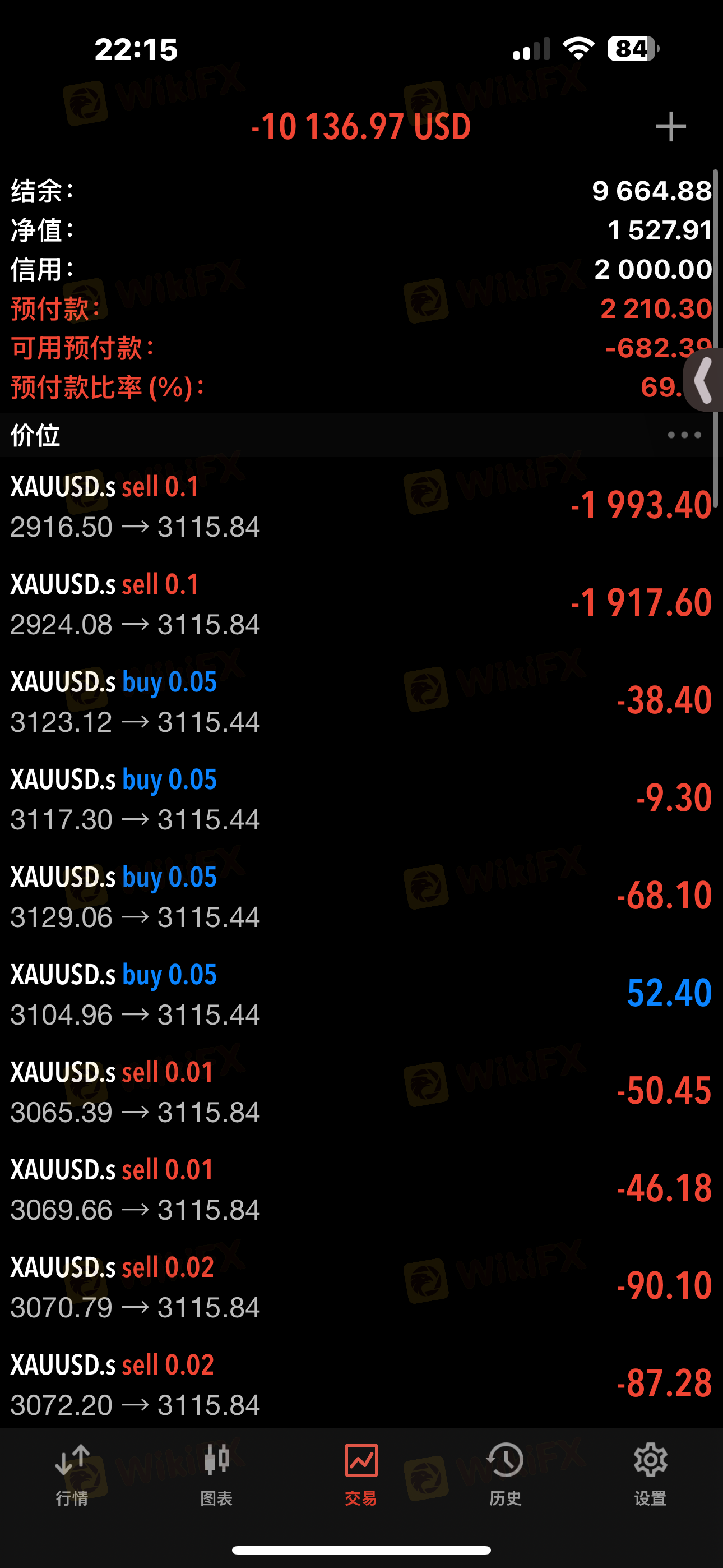Open sell 0.1 position at 2916.50
The width and height of the screenshot is (723, 1568).
(x=361, y=506)
